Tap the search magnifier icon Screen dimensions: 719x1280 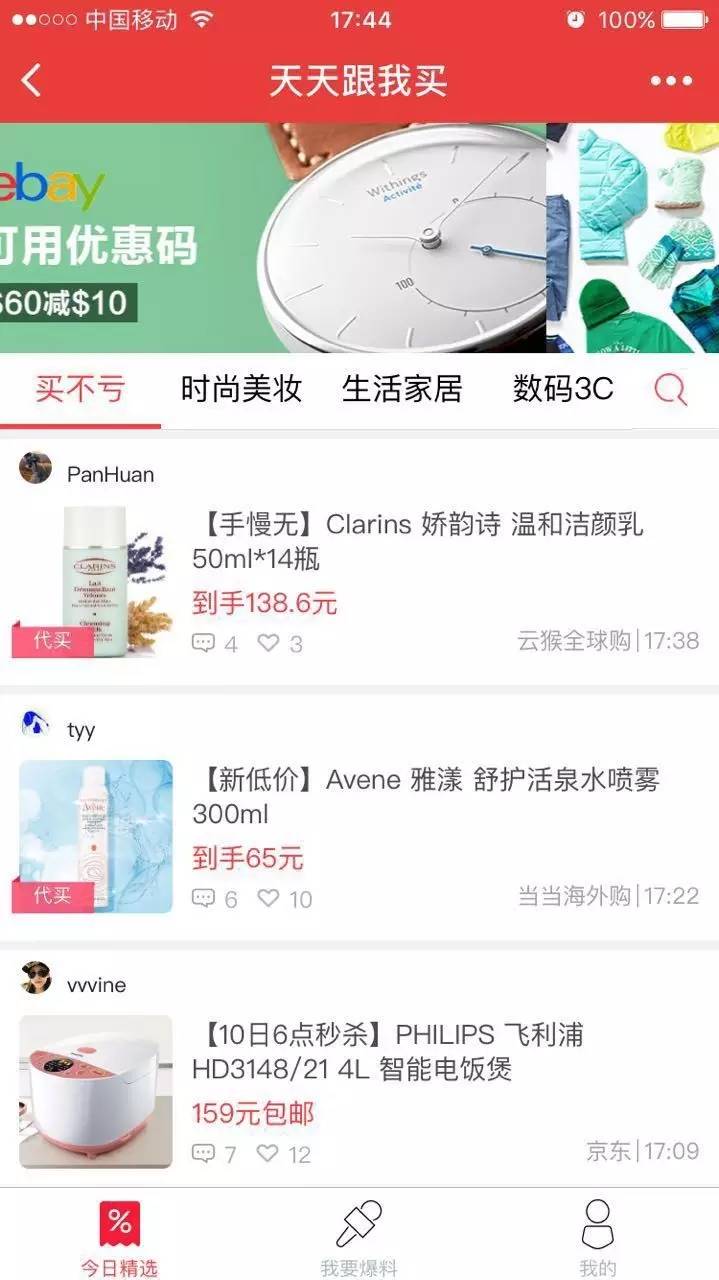[671, 390]
